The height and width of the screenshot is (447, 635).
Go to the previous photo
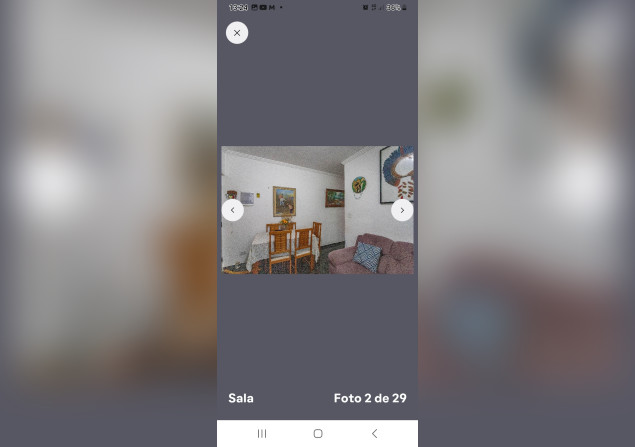[x=232, y=210]
